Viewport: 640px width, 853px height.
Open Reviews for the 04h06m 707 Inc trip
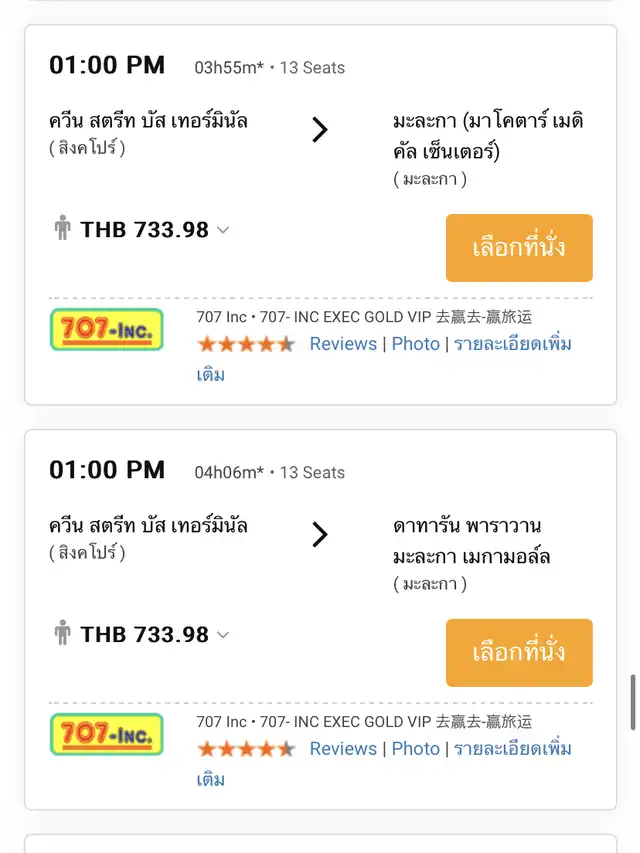click(343, 749)
